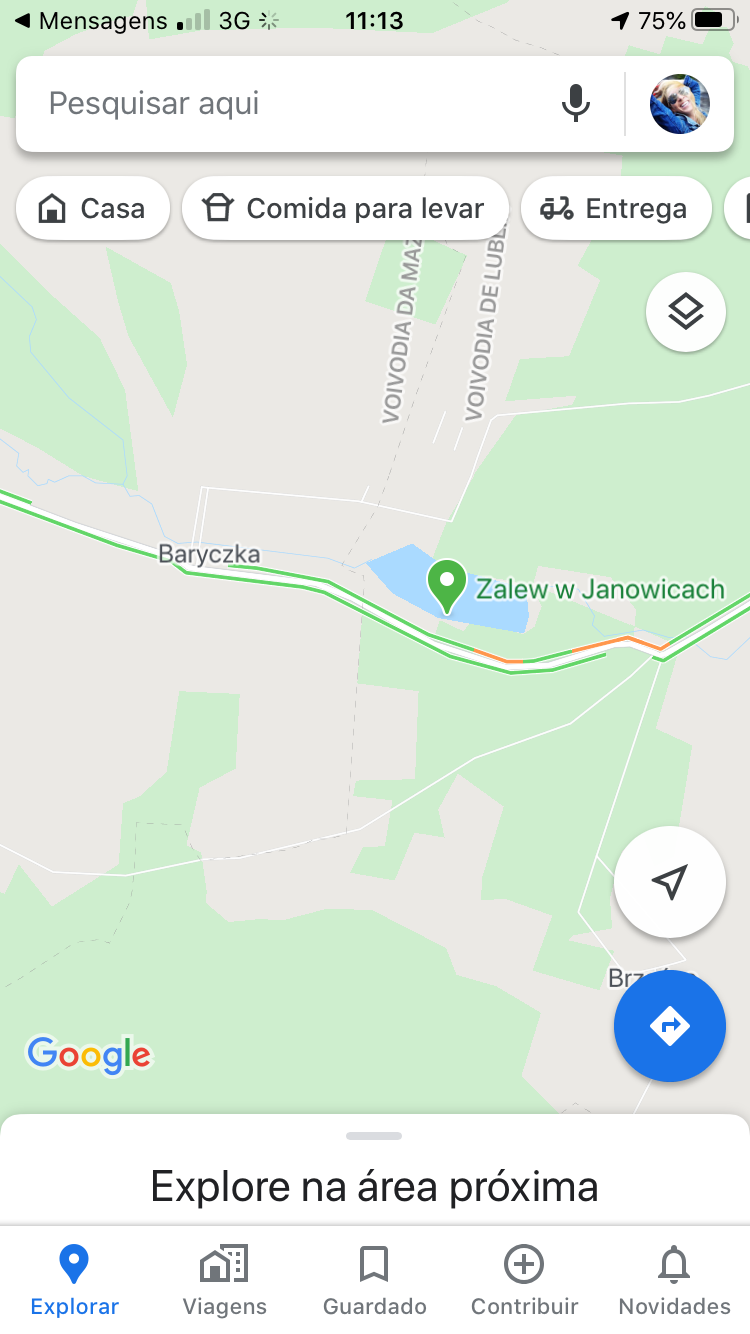Switch to the Guardado tab
Screen dimensions: 750x1334
pyautogui.click(x=374, y=1280)
